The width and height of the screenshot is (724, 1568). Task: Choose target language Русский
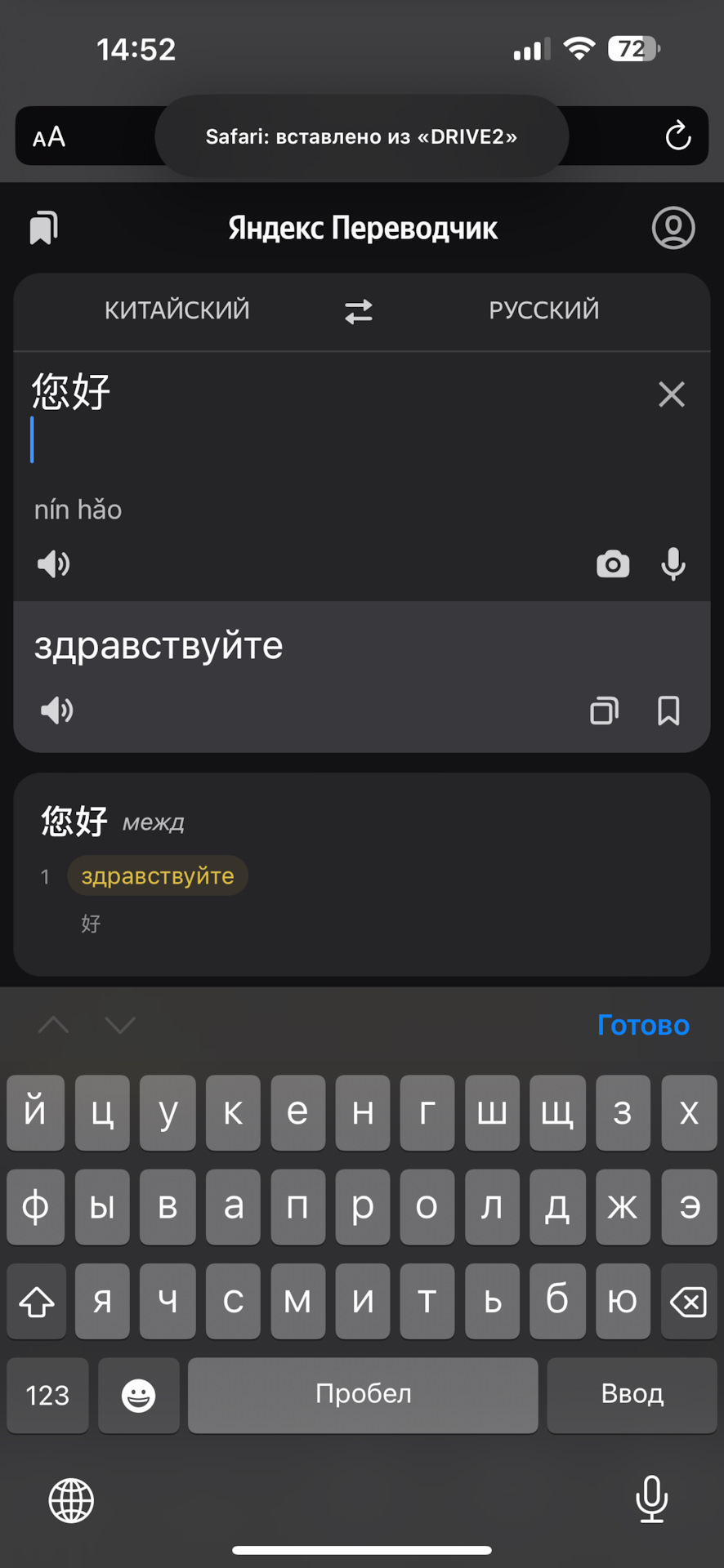click(543, 310)
